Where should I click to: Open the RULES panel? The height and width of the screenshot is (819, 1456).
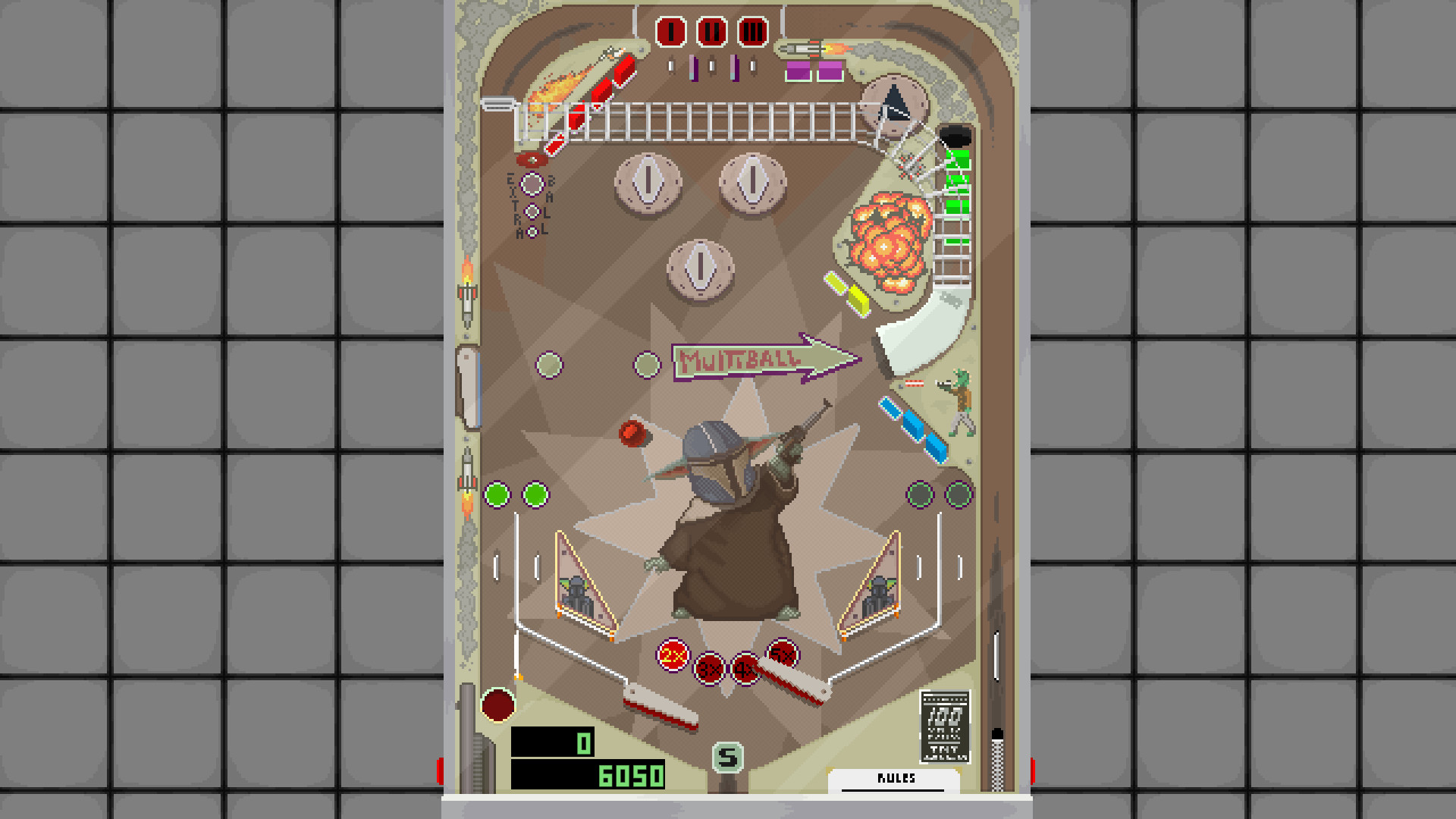(896, 779)
